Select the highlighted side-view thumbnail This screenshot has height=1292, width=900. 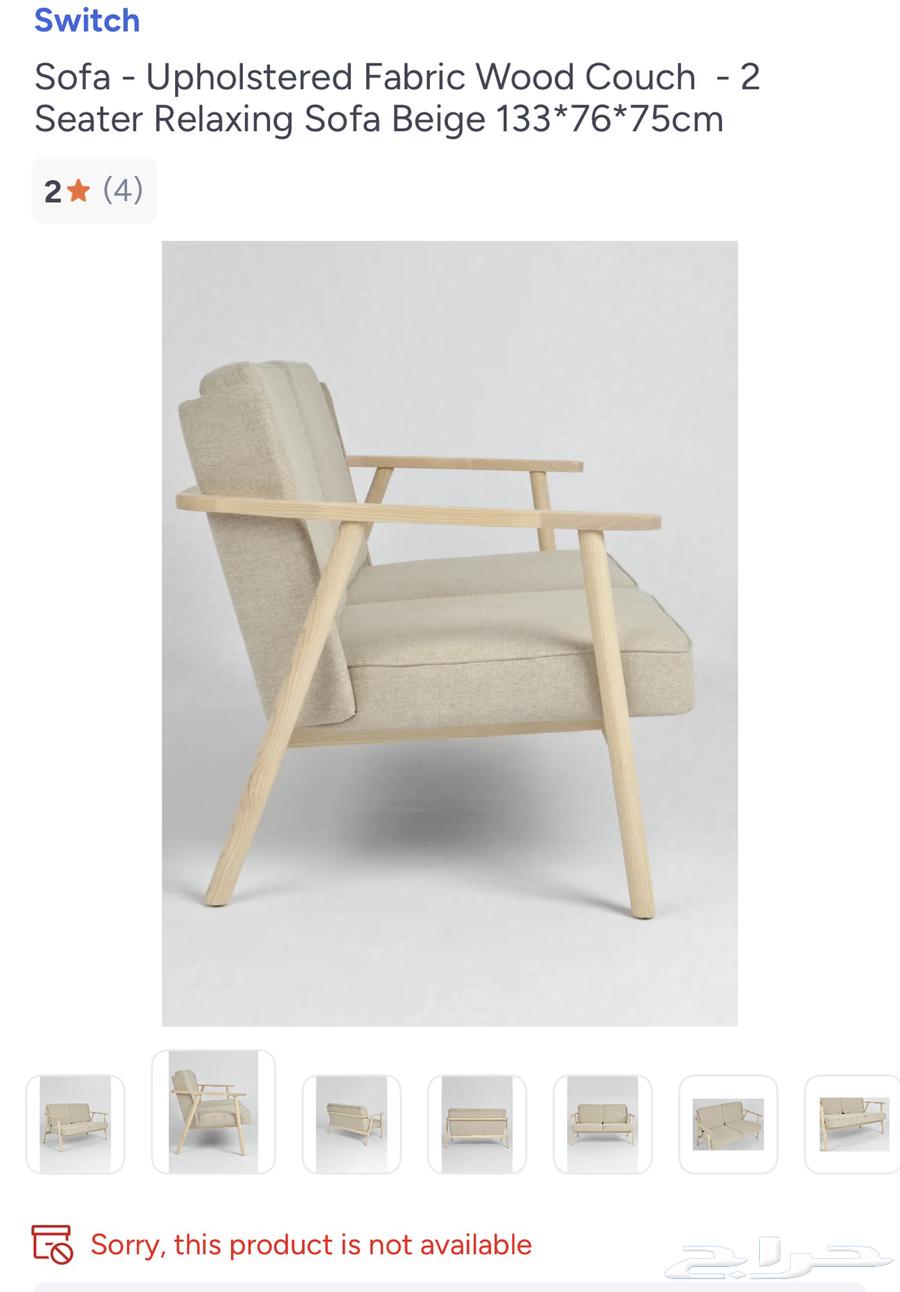tap(213, 1111)
